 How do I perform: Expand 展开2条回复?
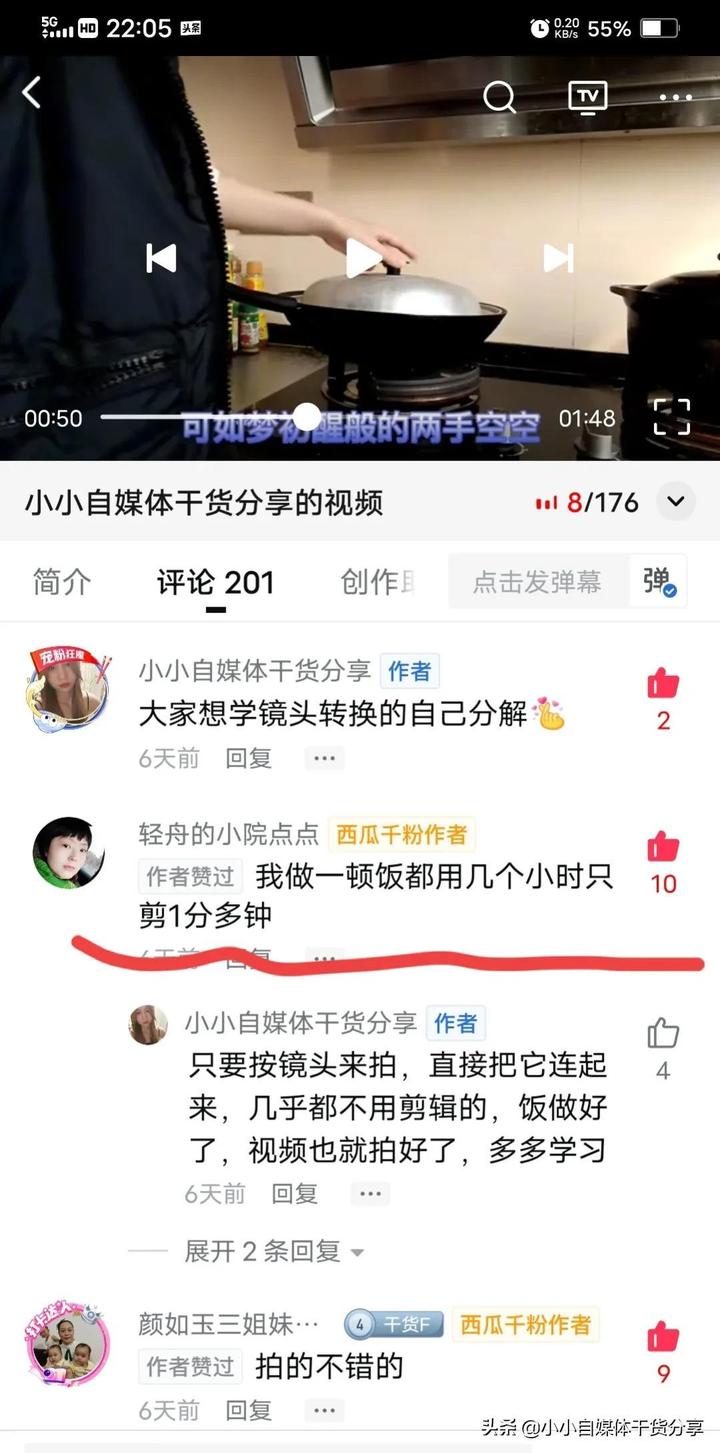[x=274, y=1251]
